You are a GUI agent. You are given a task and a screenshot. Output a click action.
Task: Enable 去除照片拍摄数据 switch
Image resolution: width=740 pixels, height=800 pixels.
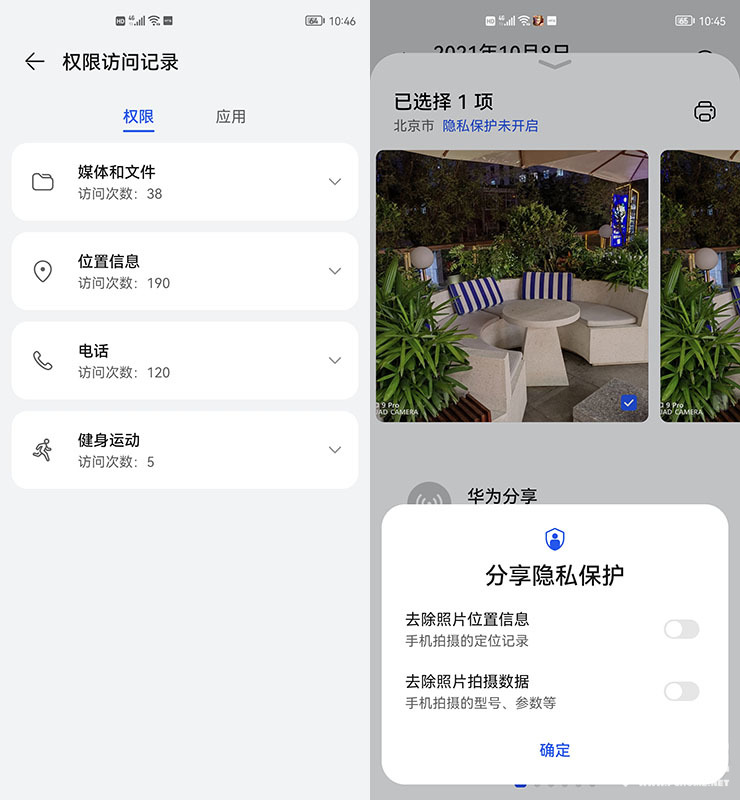[681, 691]
